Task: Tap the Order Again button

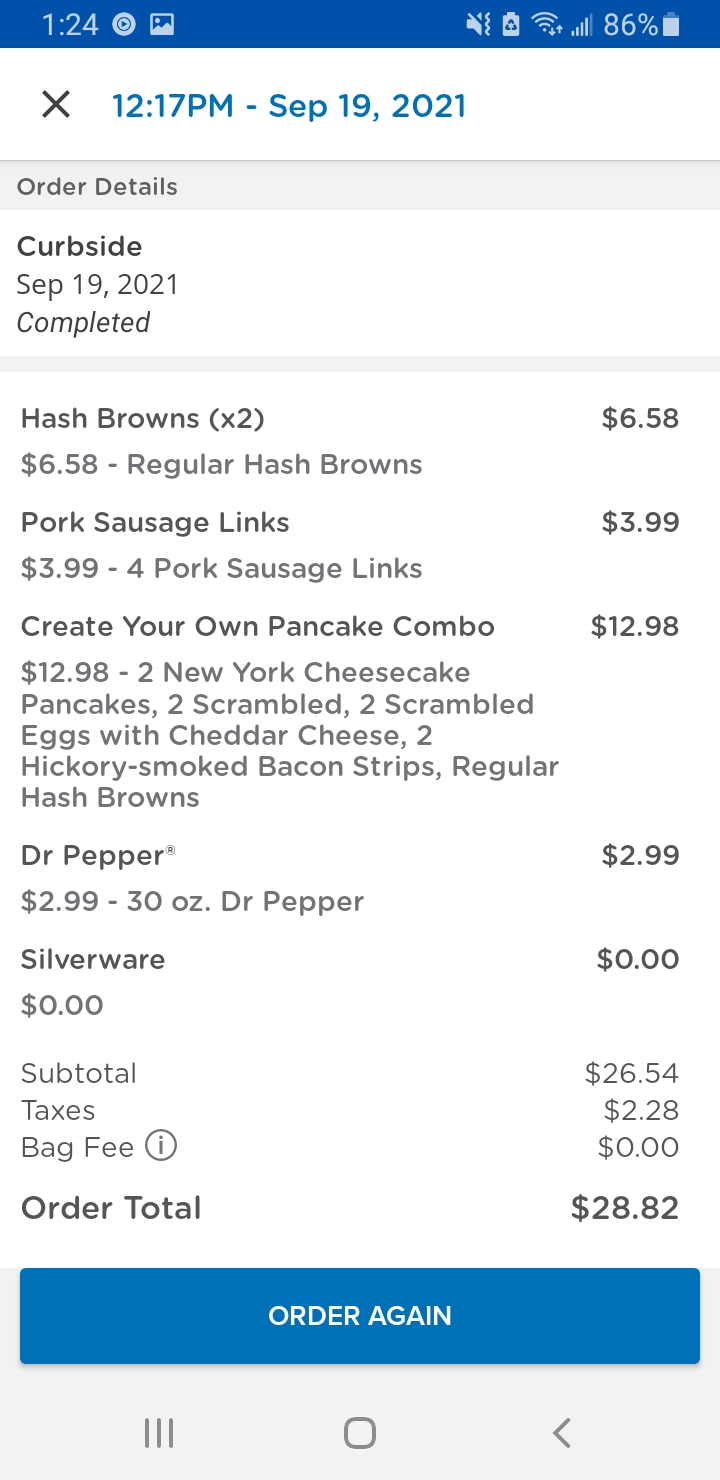Action: (360, 1315)
